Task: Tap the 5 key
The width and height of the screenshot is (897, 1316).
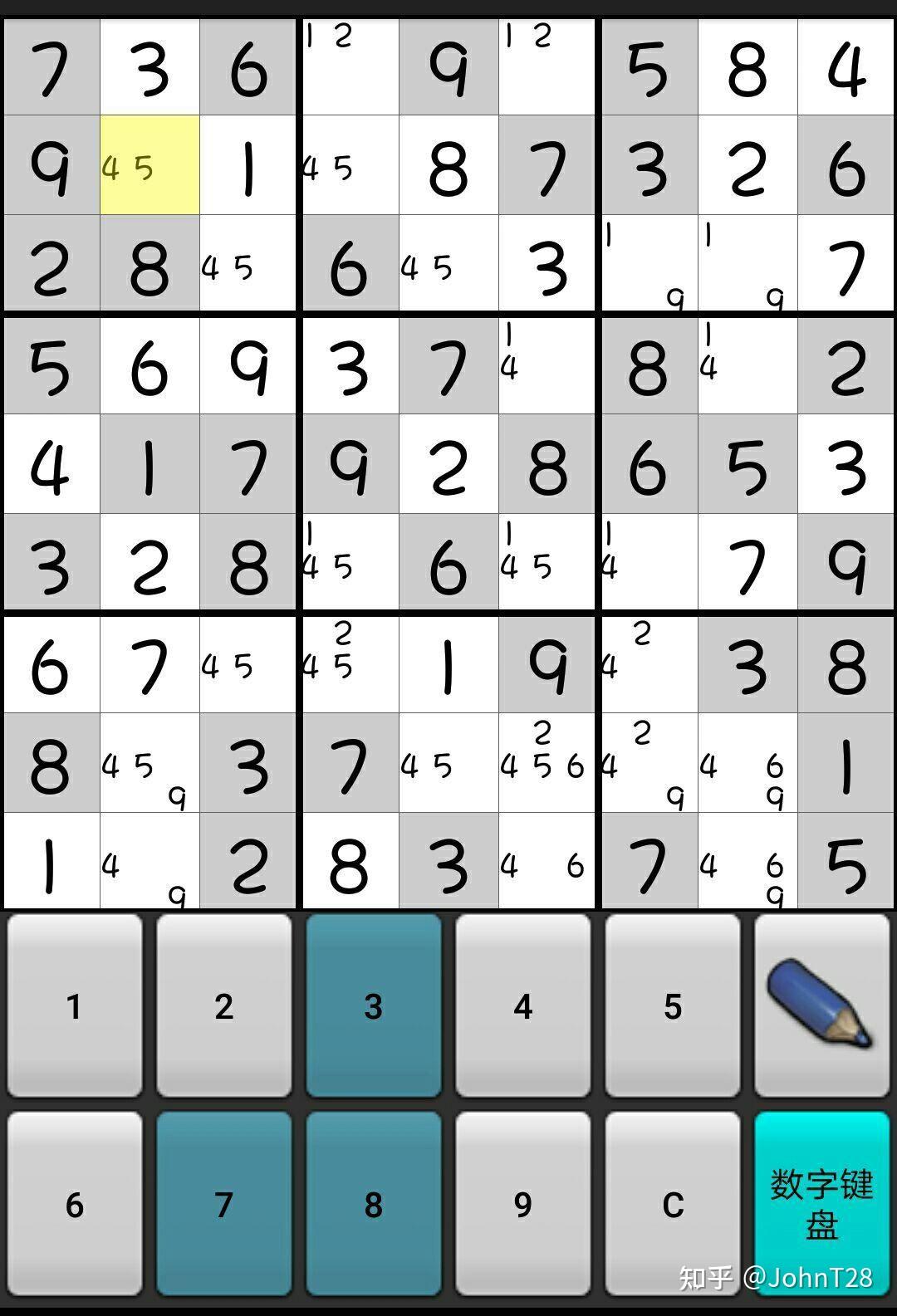Action: (673, 1005)
